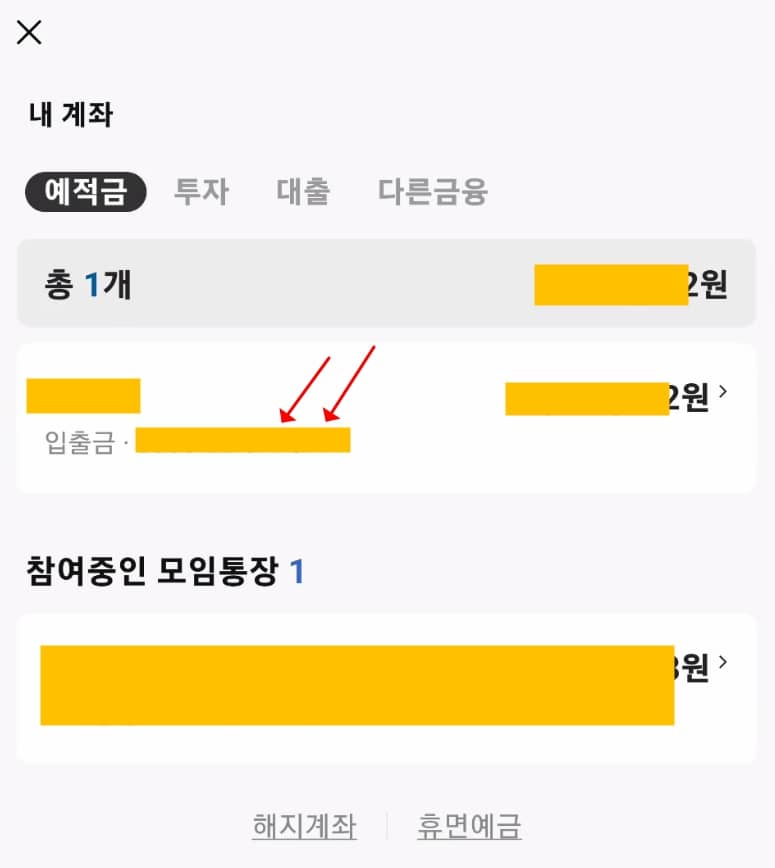Screen dimensions: 775x868
Task: Tap the masked account number next to 입출금
Action: 245,440
